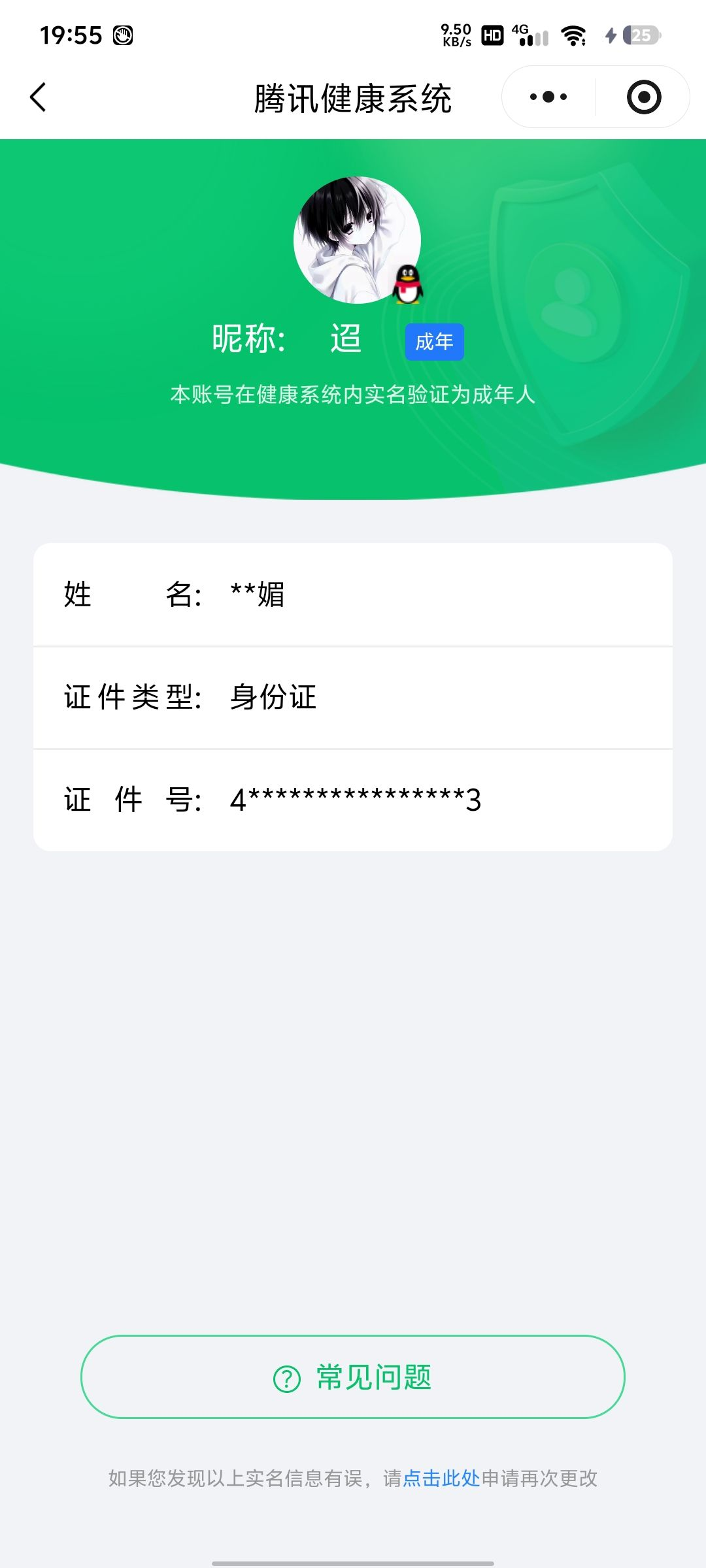
Task: Select the 腾讯健康系统 title bar
Action: pos(353,99)
